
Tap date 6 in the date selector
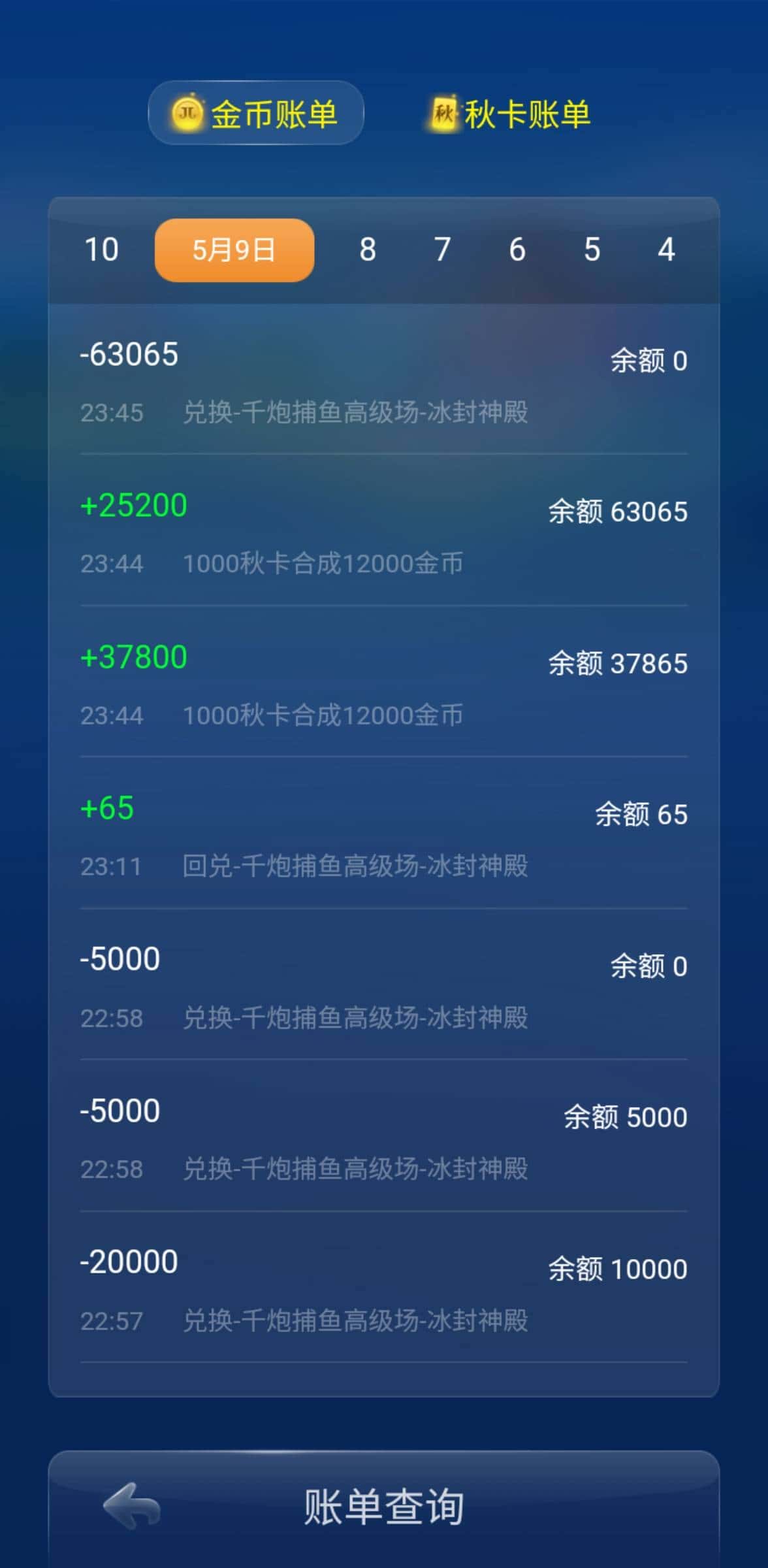pyautogui.click(x=517, y=249)
